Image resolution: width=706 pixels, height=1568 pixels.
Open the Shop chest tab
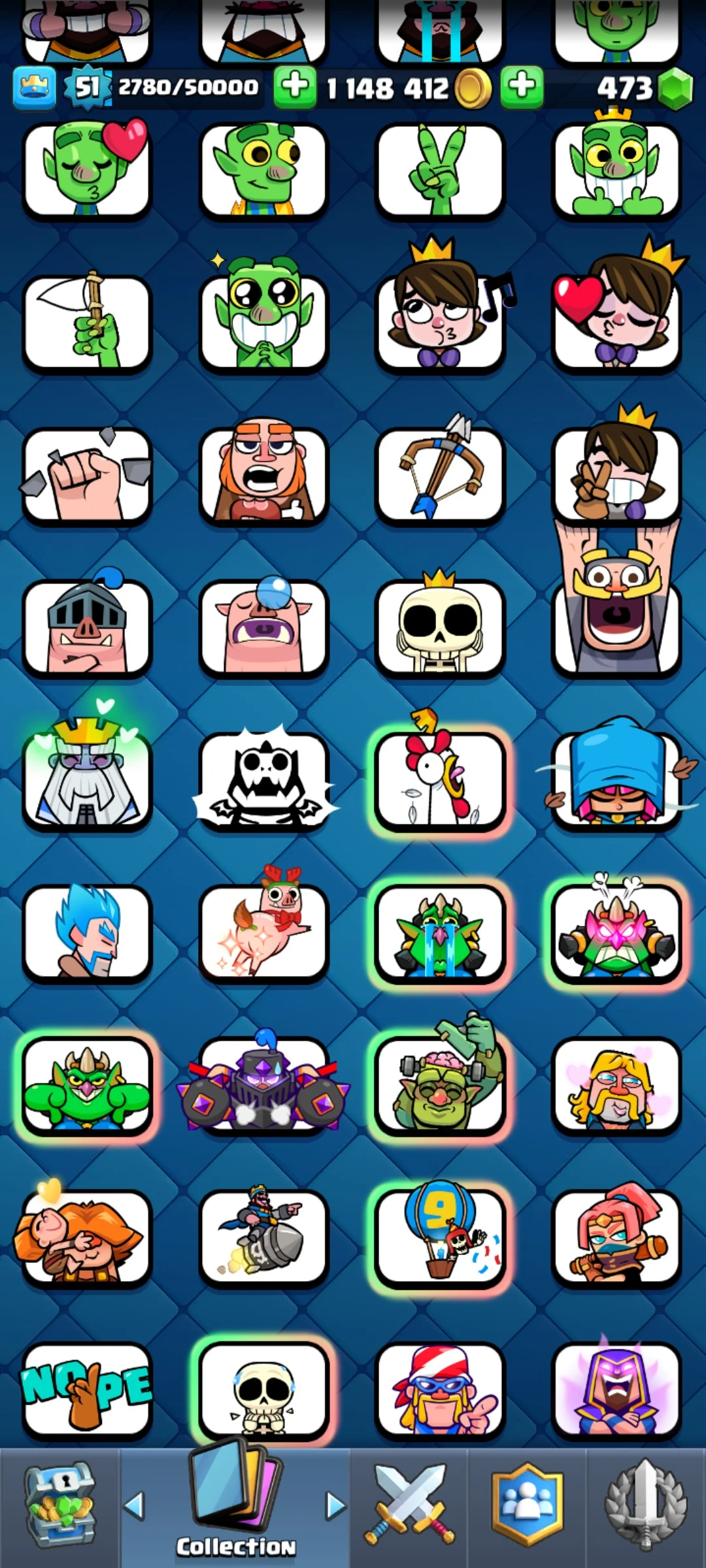click(x=60, y=1505)
